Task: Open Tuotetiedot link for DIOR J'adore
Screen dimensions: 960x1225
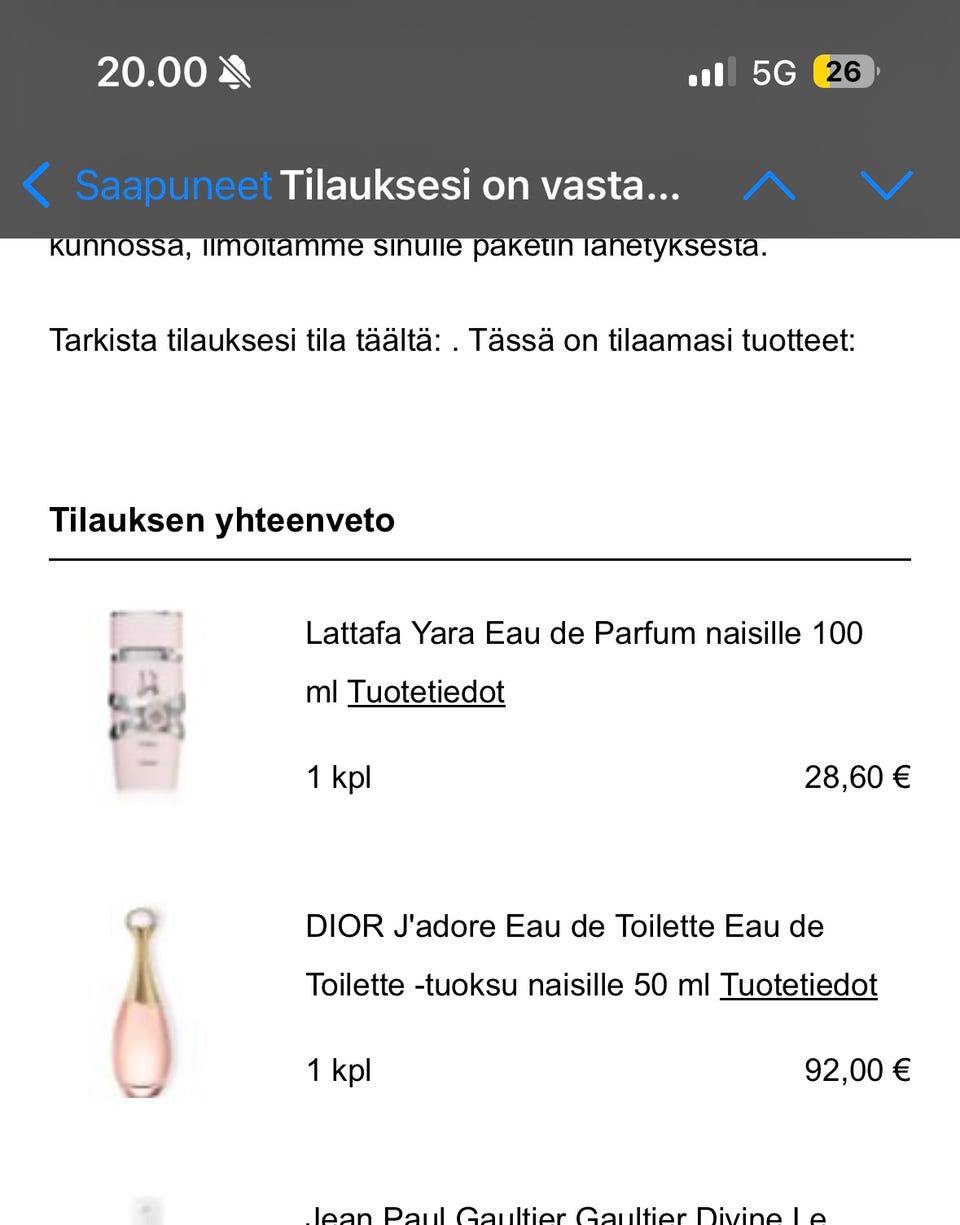Action: click(x=798, y=985)
